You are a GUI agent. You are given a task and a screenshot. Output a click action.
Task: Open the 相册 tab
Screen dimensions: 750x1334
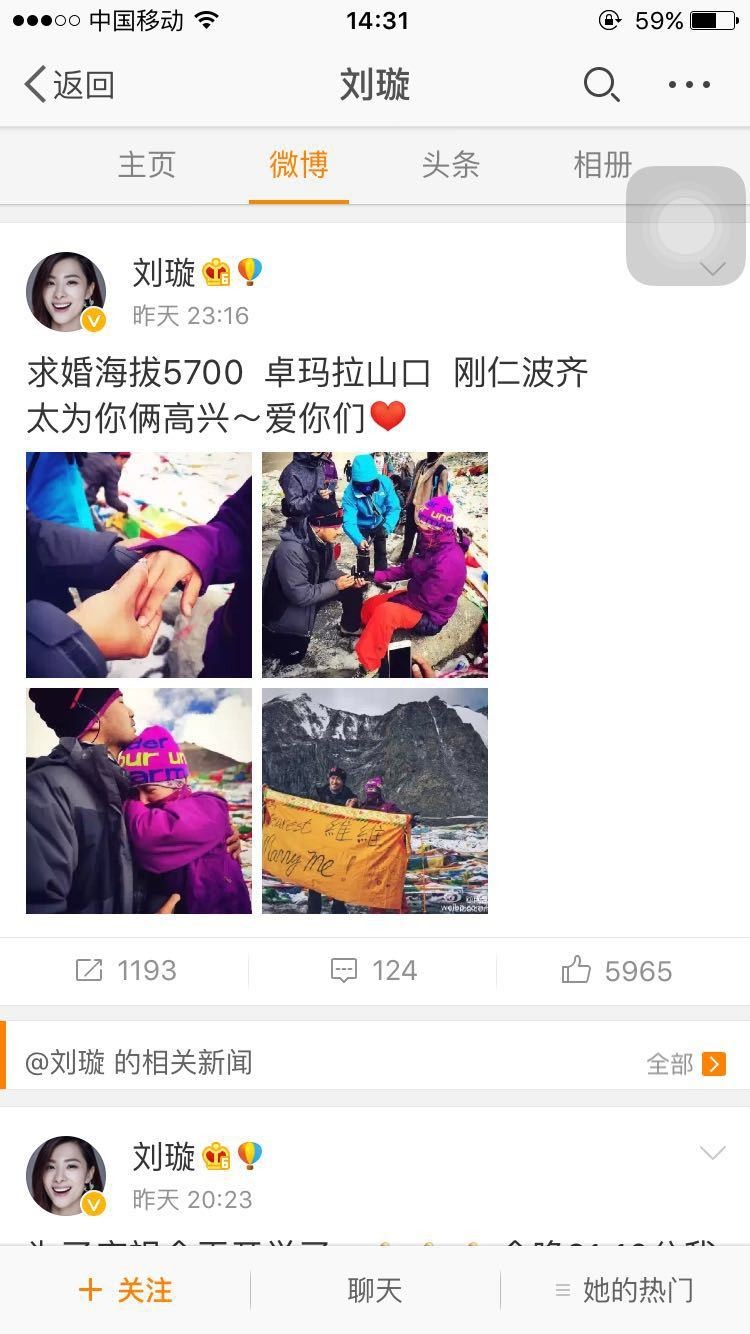tap(602, 165)
